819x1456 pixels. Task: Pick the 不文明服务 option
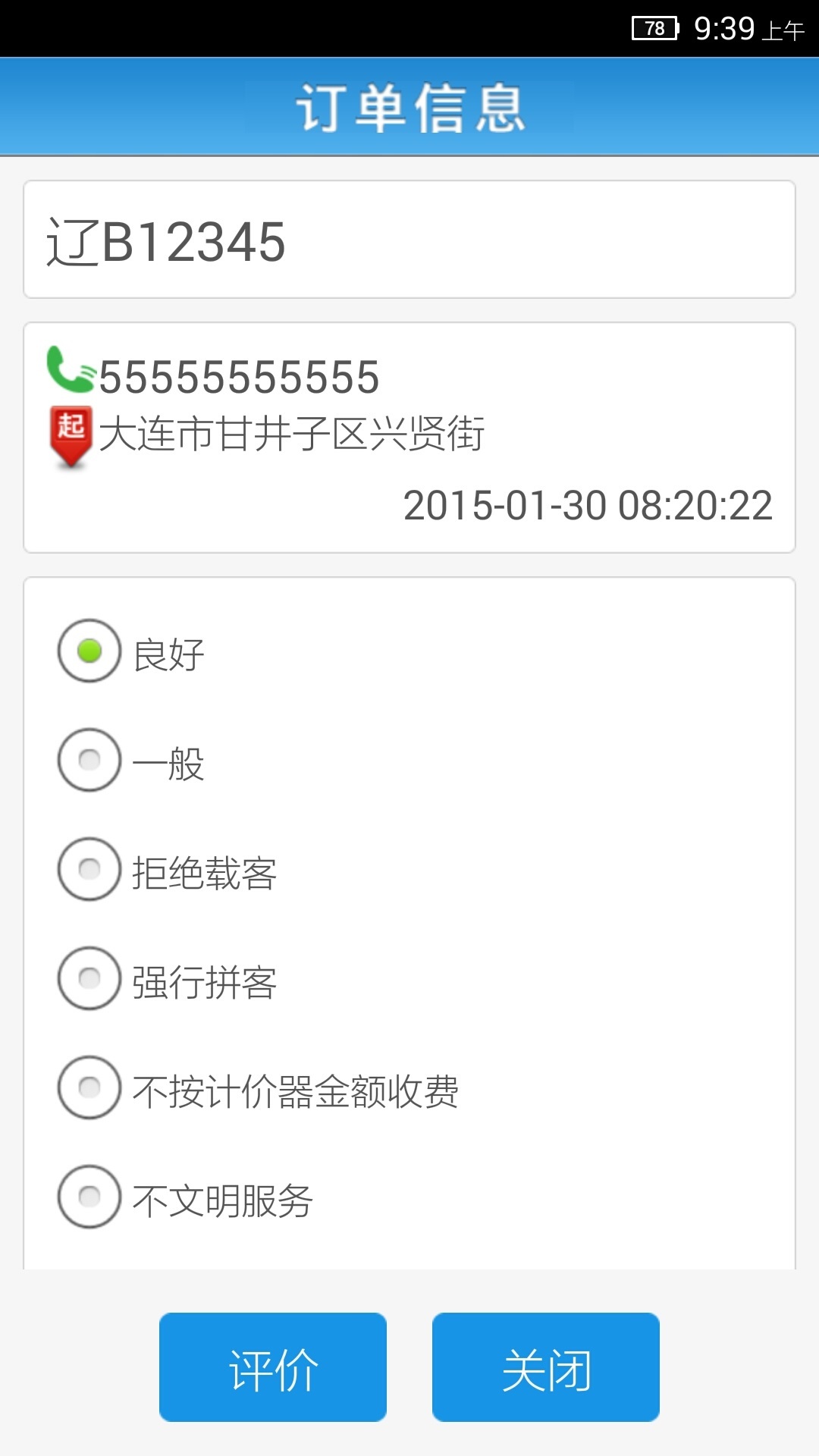89,1197
